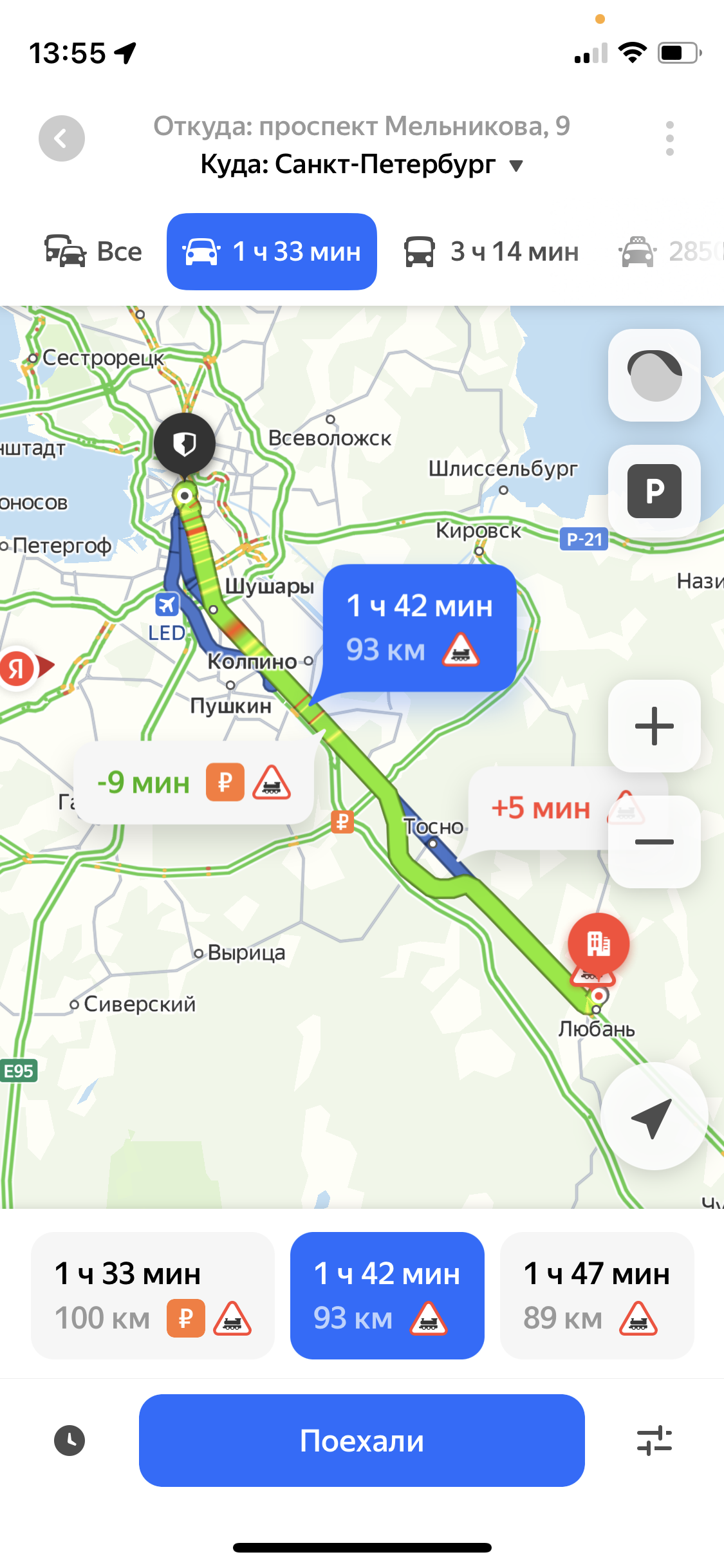This screenshot has height=1568, width=724.
Task: Switch to the Все transport tab
Action: click(93, 252)
